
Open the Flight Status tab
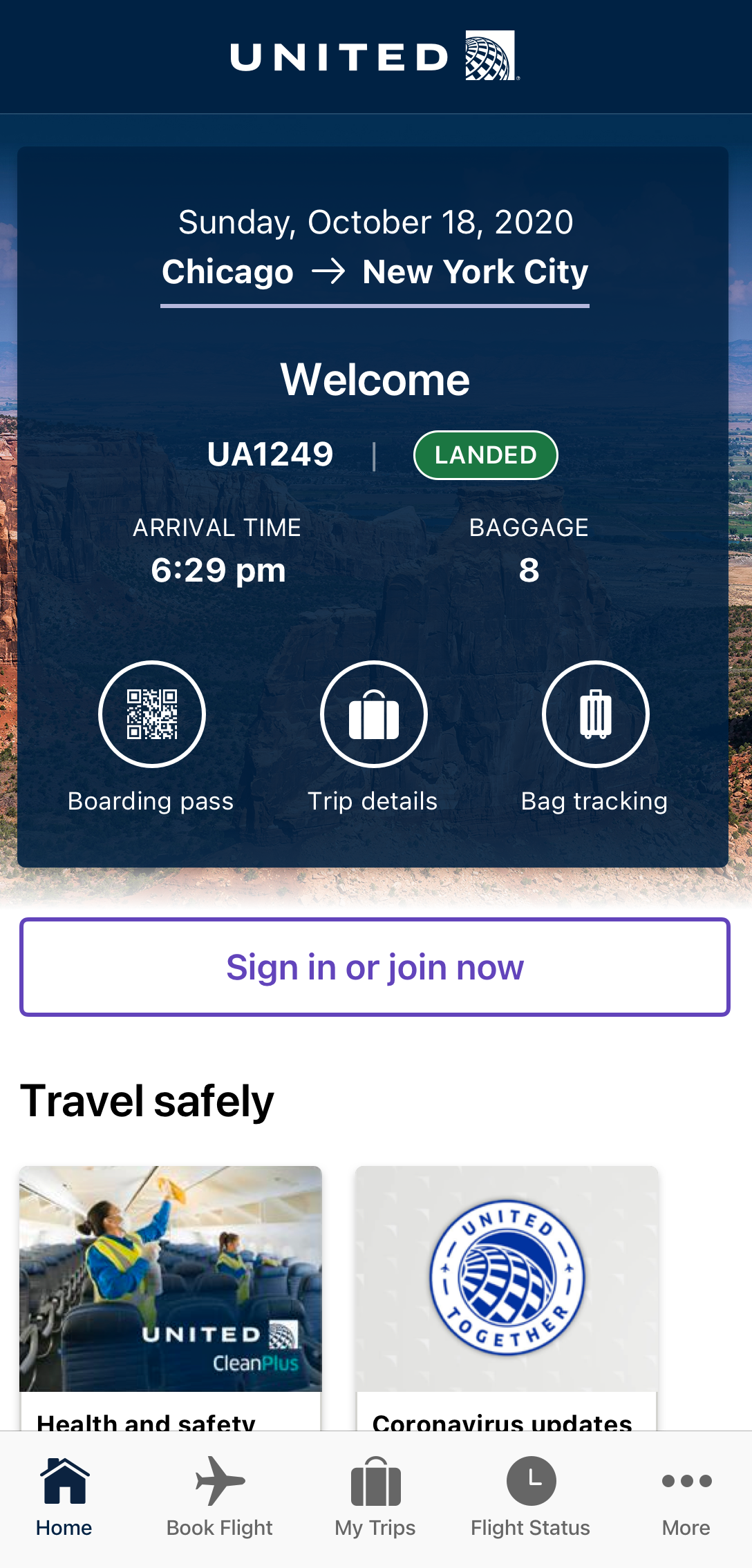pos(531,1496)
